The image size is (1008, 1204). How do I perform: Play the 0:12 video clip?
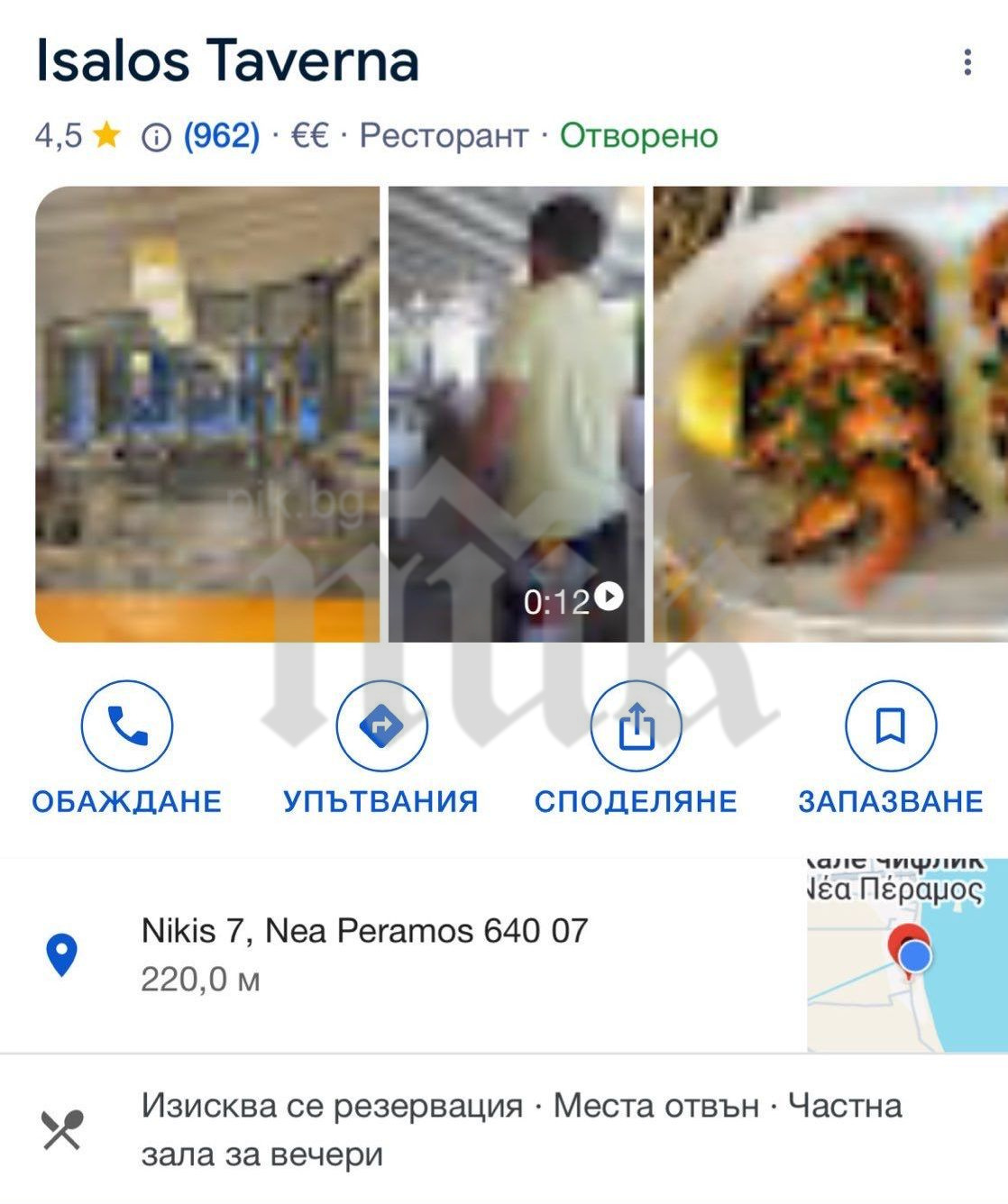pos(517,414)
